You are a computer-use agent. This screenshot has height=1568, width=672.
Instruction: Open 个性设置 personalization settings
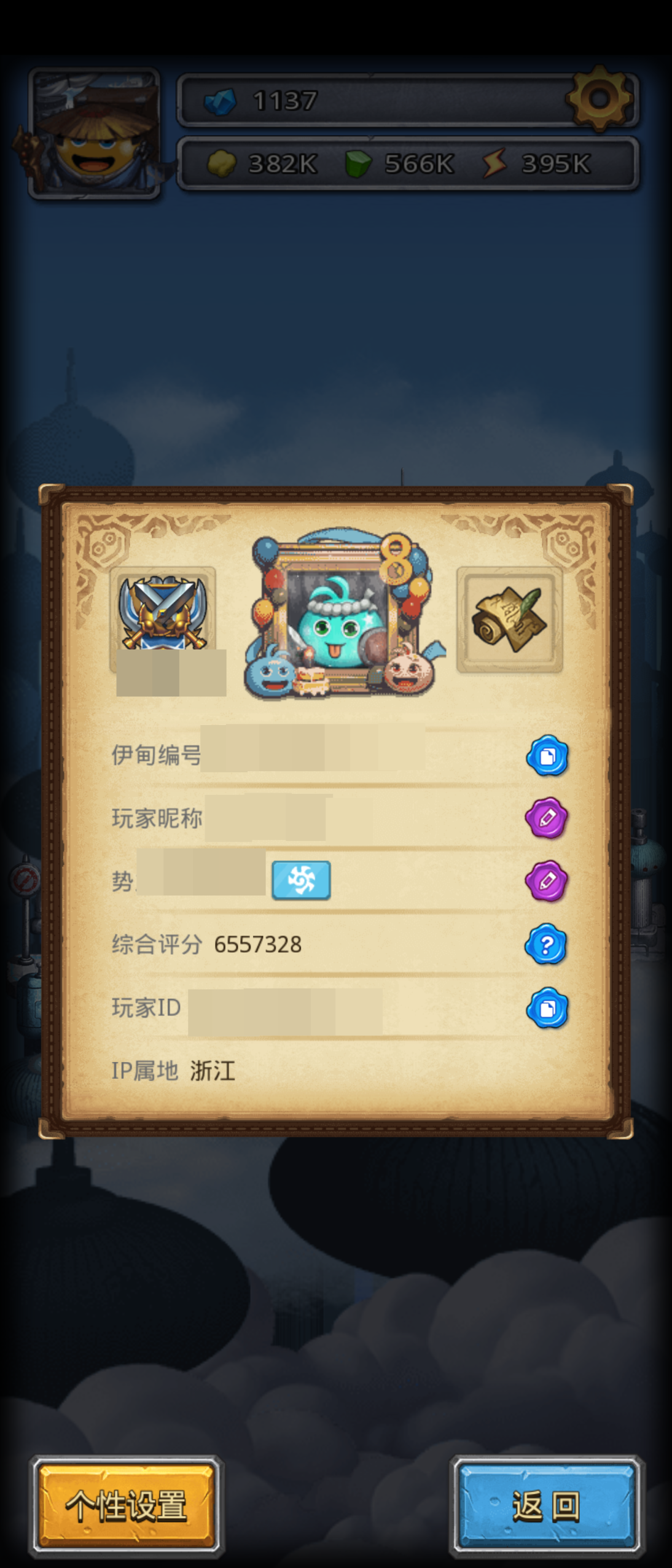pyautogui.click(x=127, y=1505)
